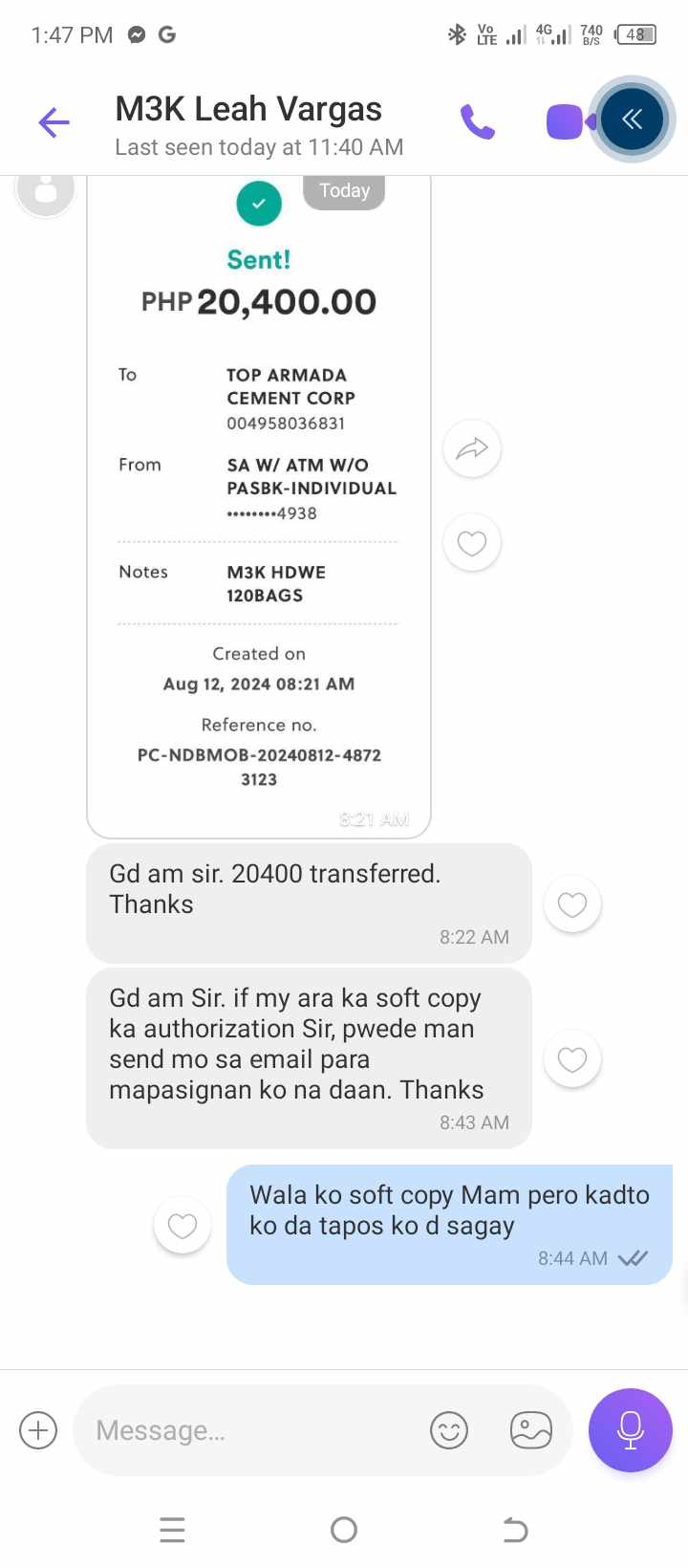Start a video call with Leah Vargas
Viewport: 688px width, 1568px height.
[x=564, y=121]
